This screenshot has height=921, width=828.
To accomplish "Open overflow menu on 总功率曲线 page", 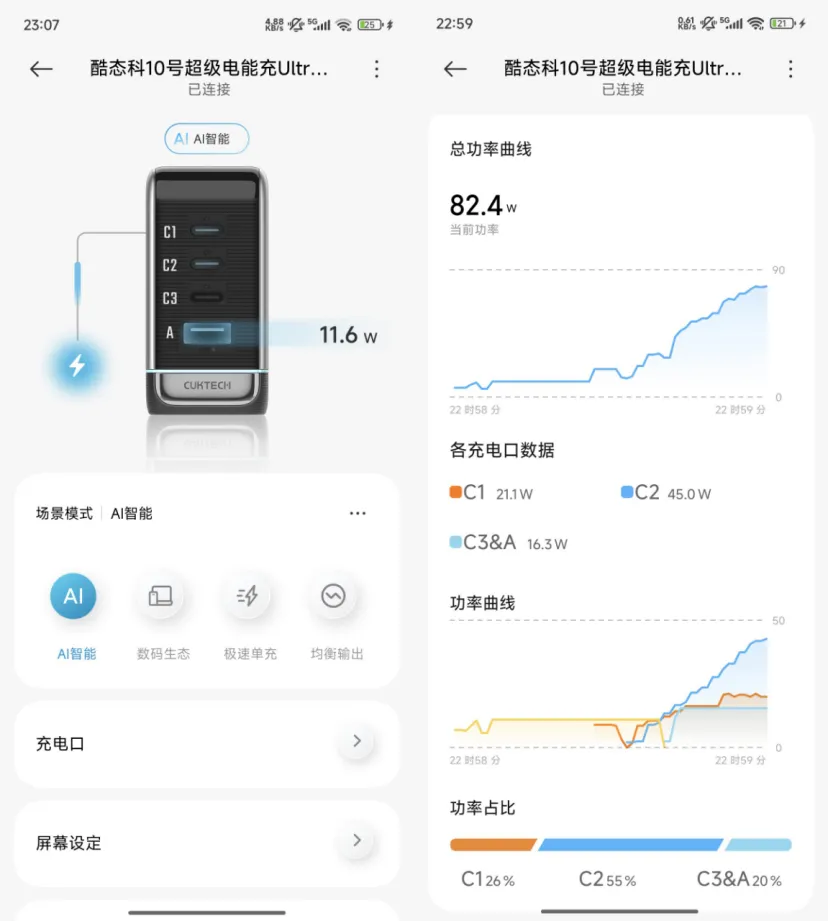I will (791, 69).
